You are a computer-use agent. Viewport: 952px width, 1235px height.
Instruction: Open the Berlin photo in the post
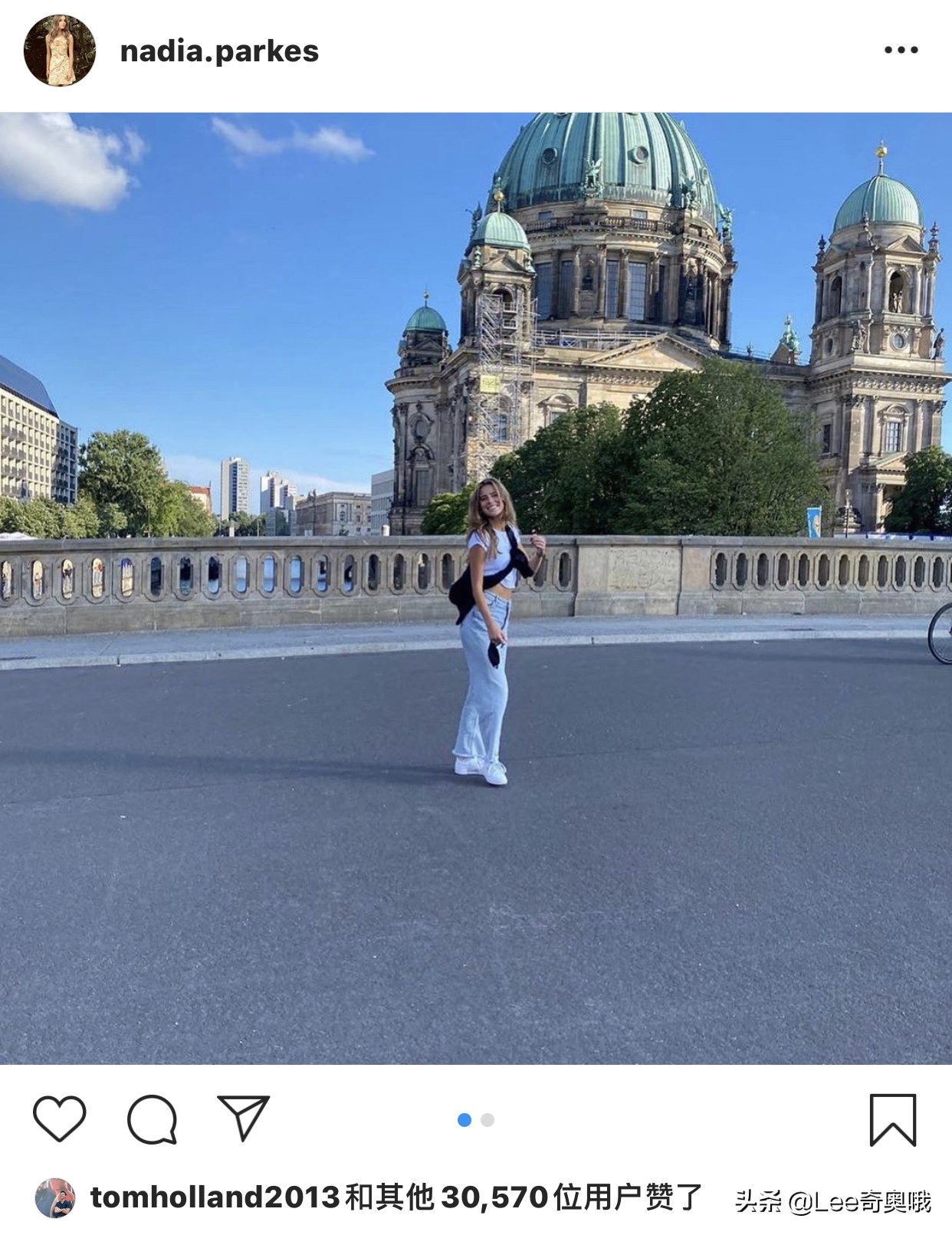(x=475, y=588)
